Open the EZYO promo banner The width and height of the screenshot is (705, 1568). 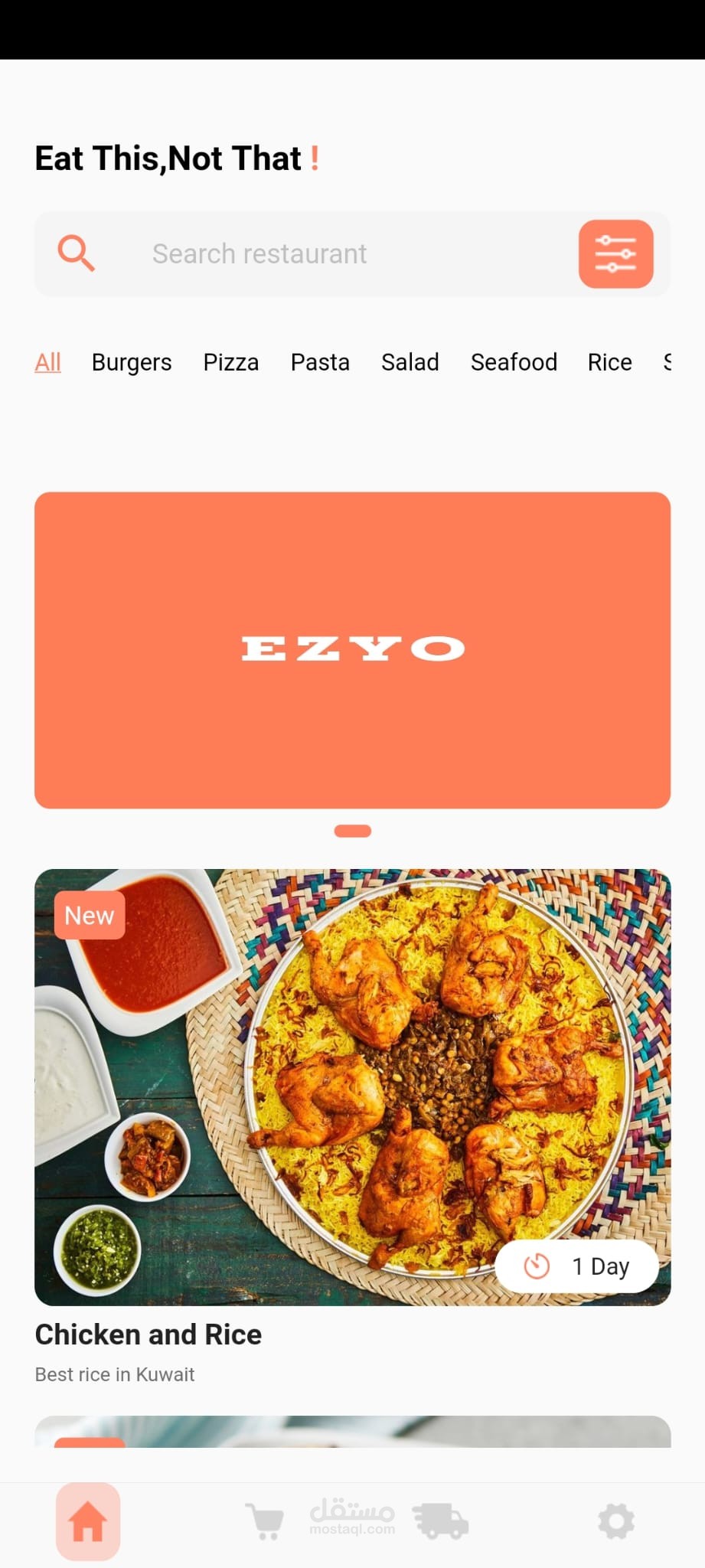352,649
